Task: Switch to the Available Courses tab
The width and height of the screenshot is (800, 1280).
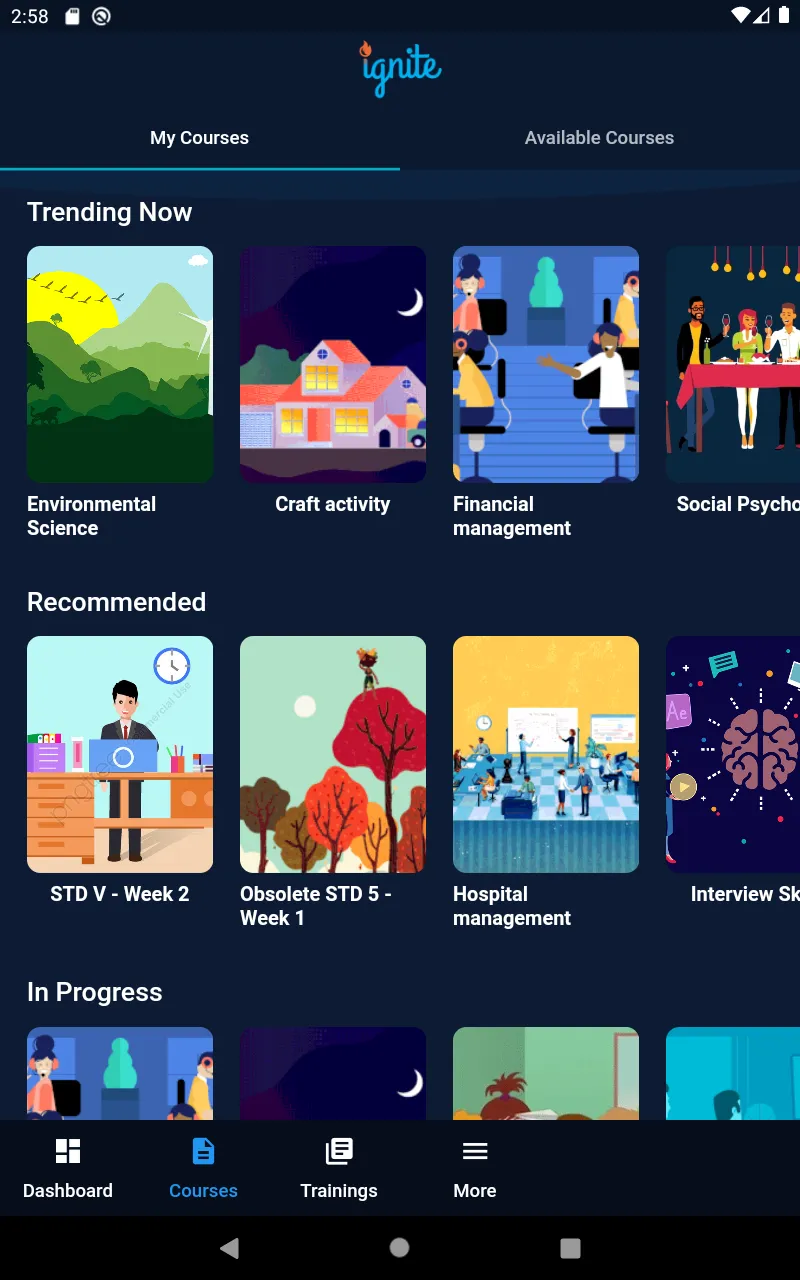Action: tap(599, 138)
